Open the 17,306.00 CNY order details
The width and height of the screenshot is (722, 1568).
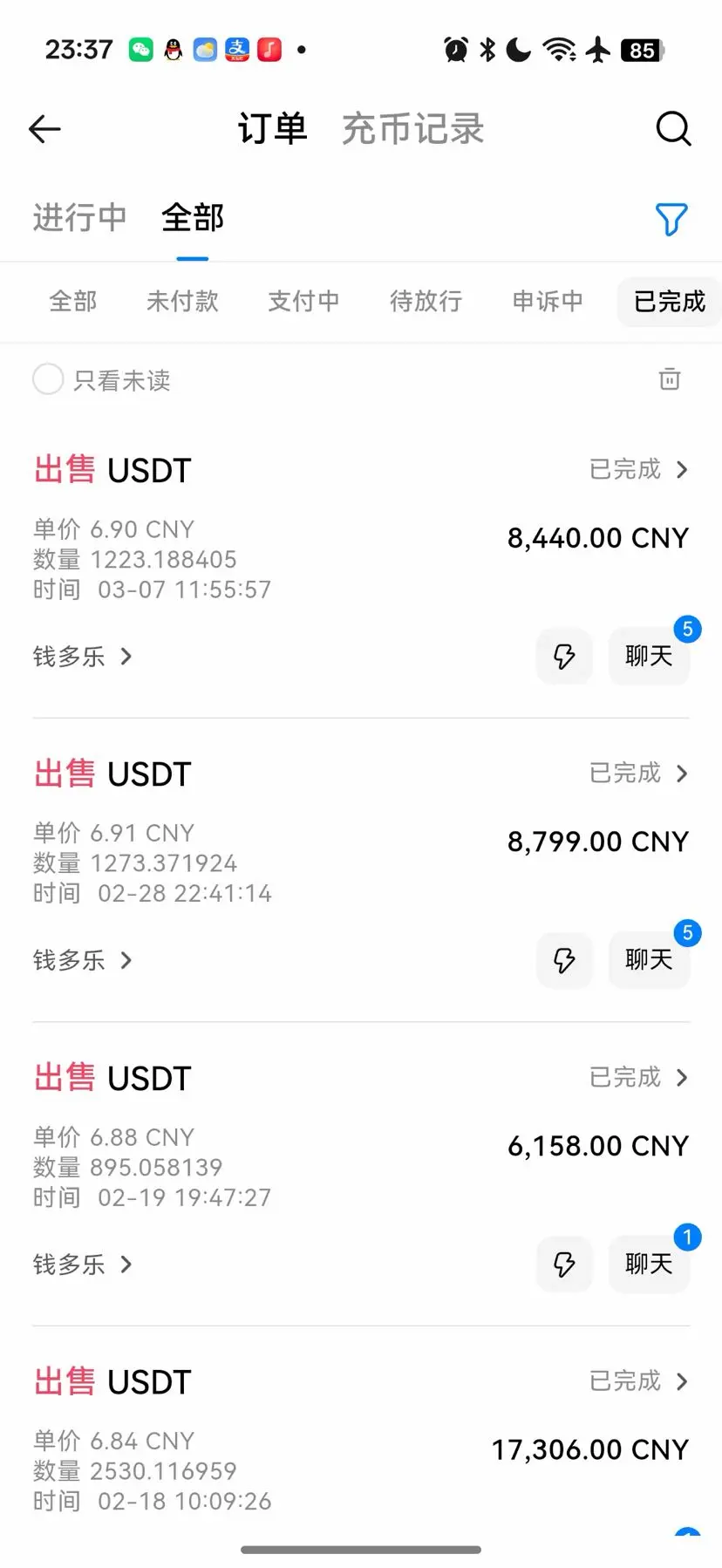pyautogui.click(x=638, y=1381)
